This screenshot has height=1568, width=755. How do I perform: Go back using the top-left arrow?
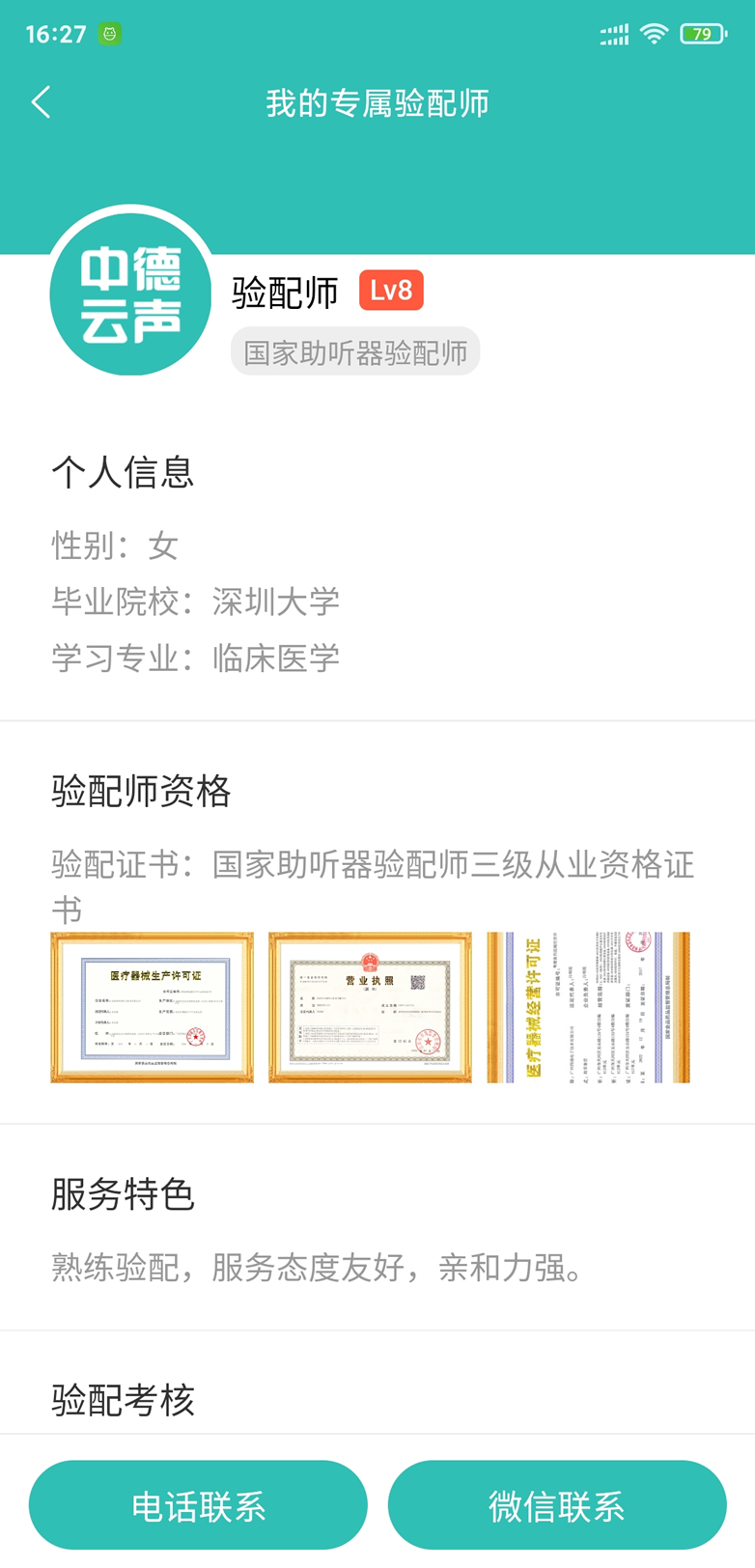point(41,102)
